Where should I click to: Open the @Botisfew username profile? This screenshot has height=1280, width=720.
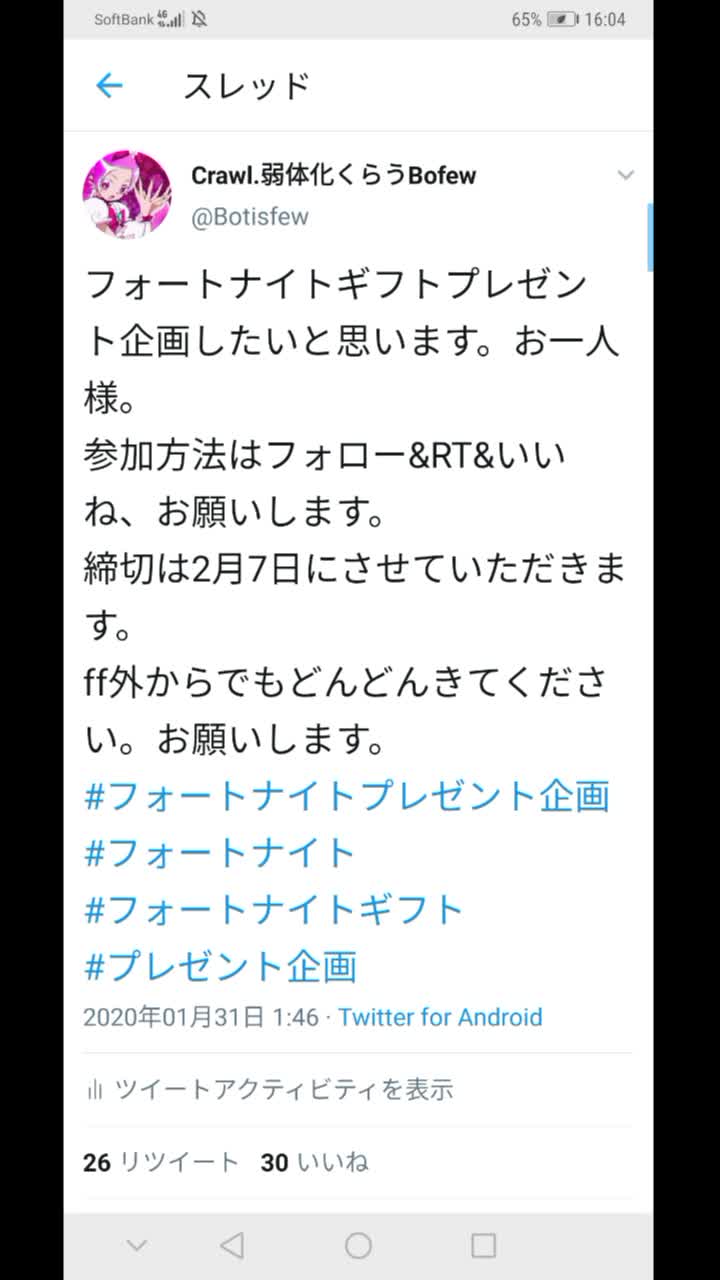(x=250, y=217)
